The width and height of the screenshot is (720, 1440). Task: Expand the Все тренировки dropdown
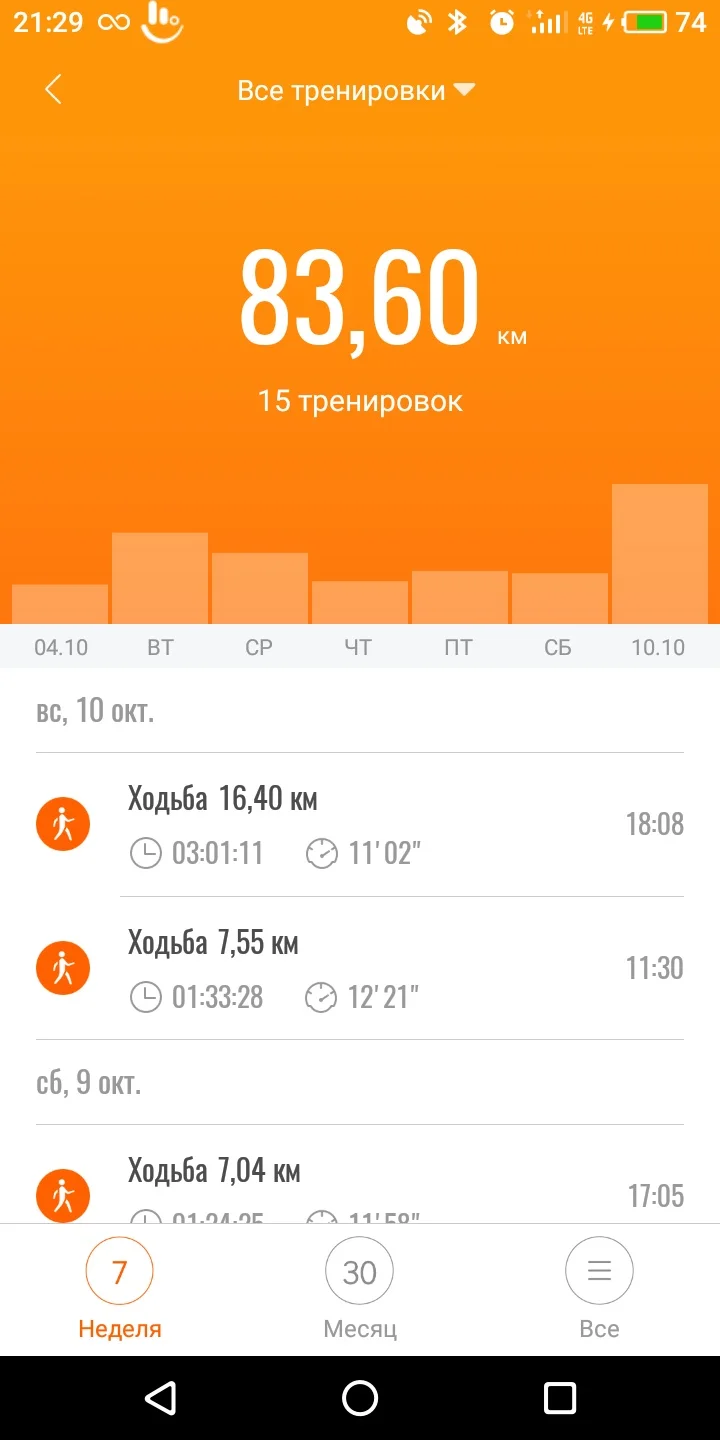(355, 91)
